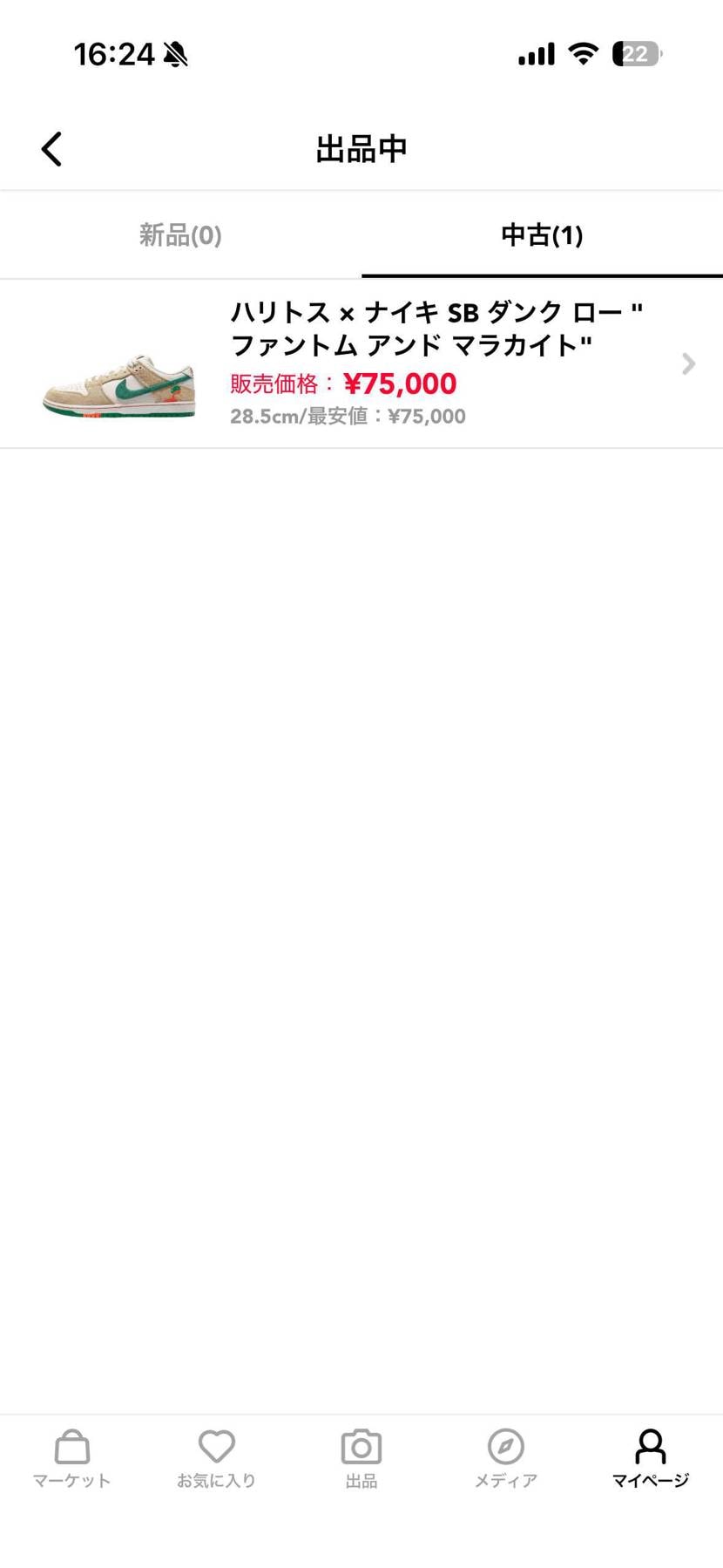
Task: Go back from the 出品中 page
Action: [52, 149]
